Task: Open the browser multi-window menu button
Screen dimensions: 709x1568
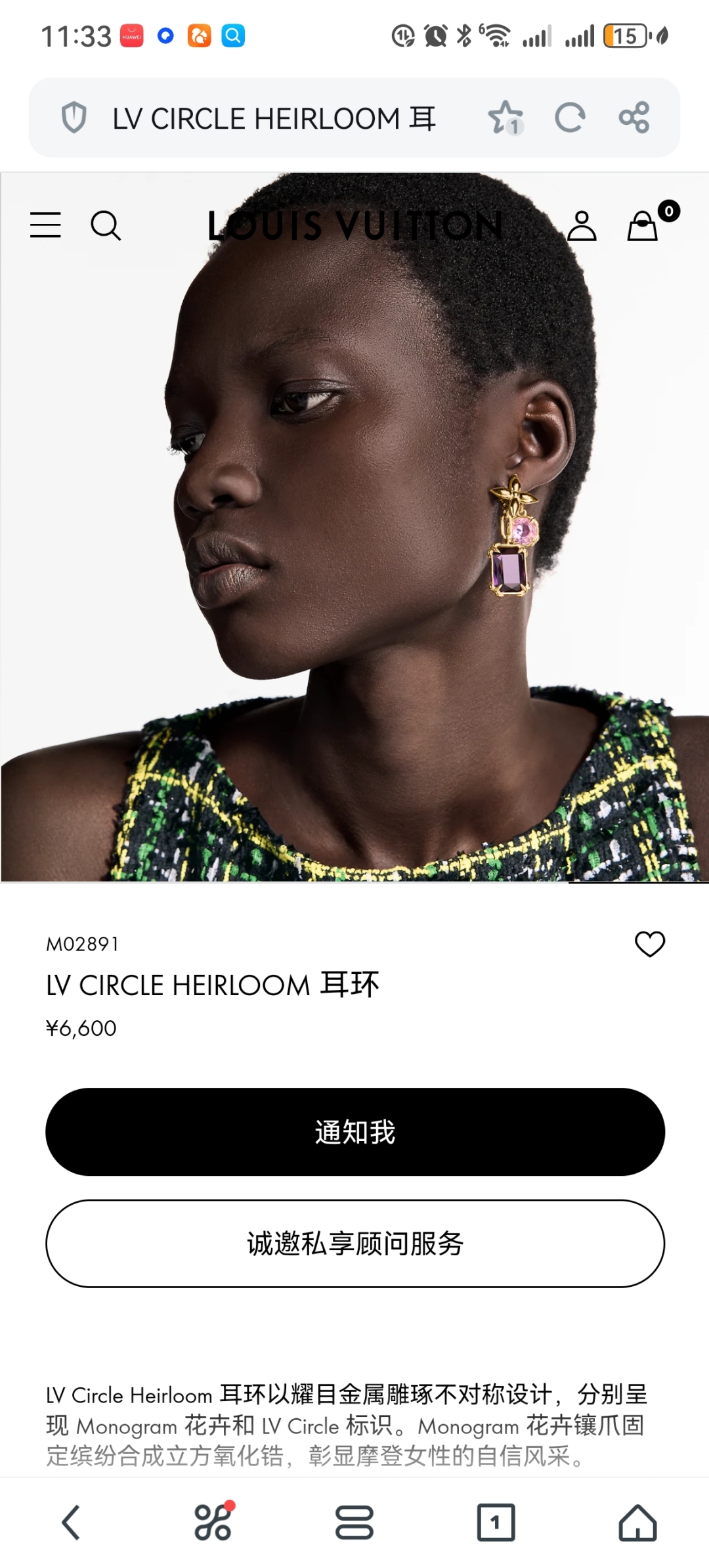Action: coord(354,1522)
